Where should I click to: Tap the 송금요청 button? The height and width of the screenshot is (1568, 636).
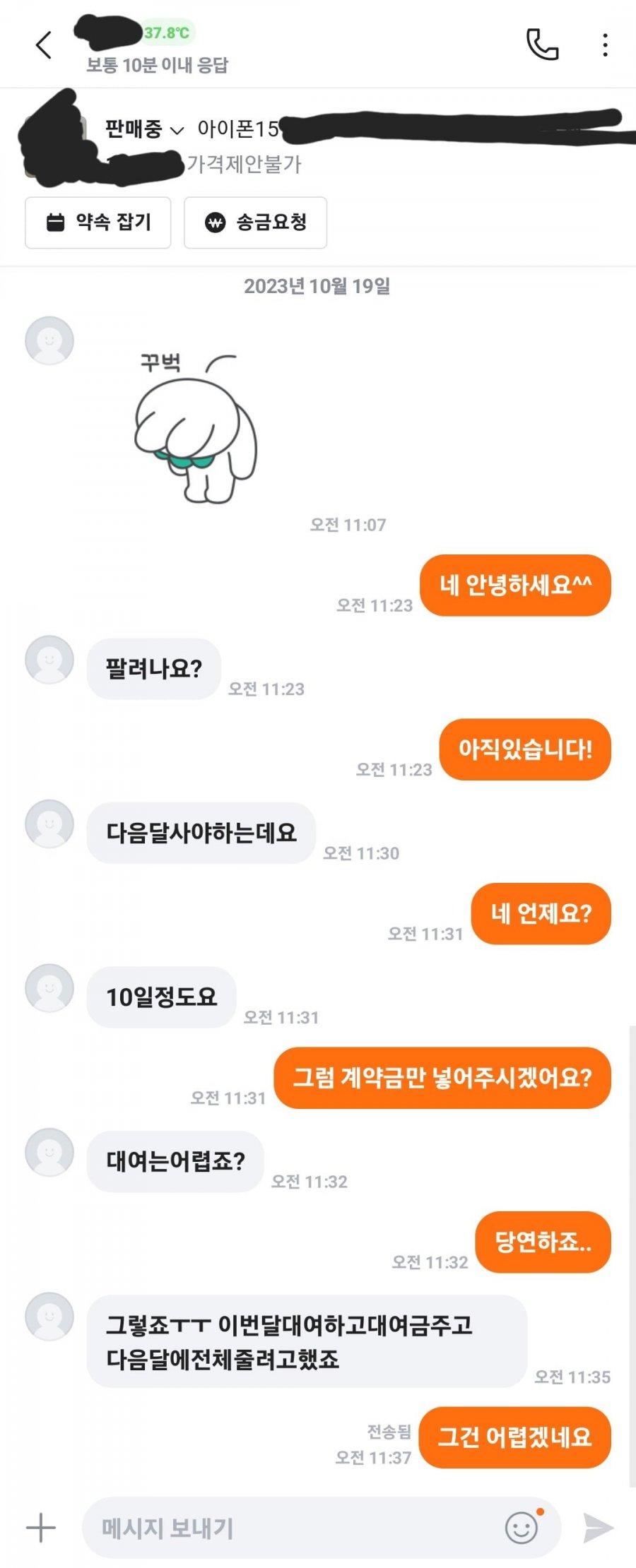click(255, 222)
